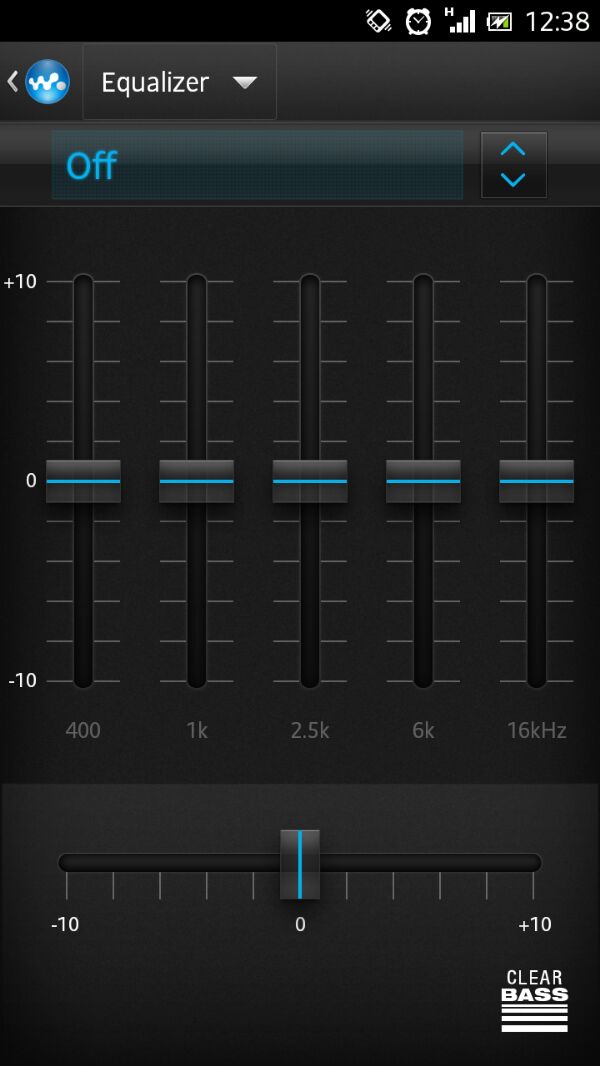Change preset with the up/down arrows button
Screen dimensions: 600x1066
514,165
